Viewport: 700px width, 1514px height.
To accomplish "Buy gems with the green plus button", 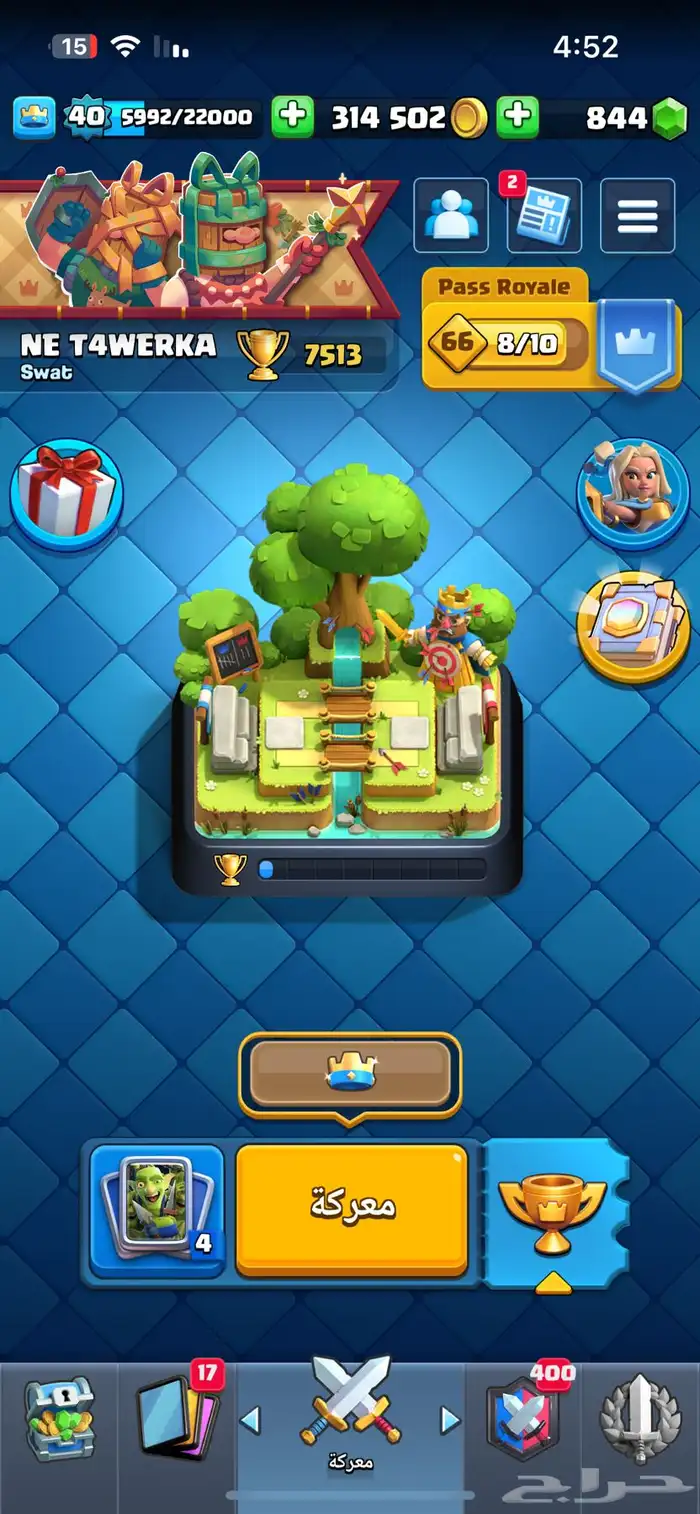I will (518, 117).
